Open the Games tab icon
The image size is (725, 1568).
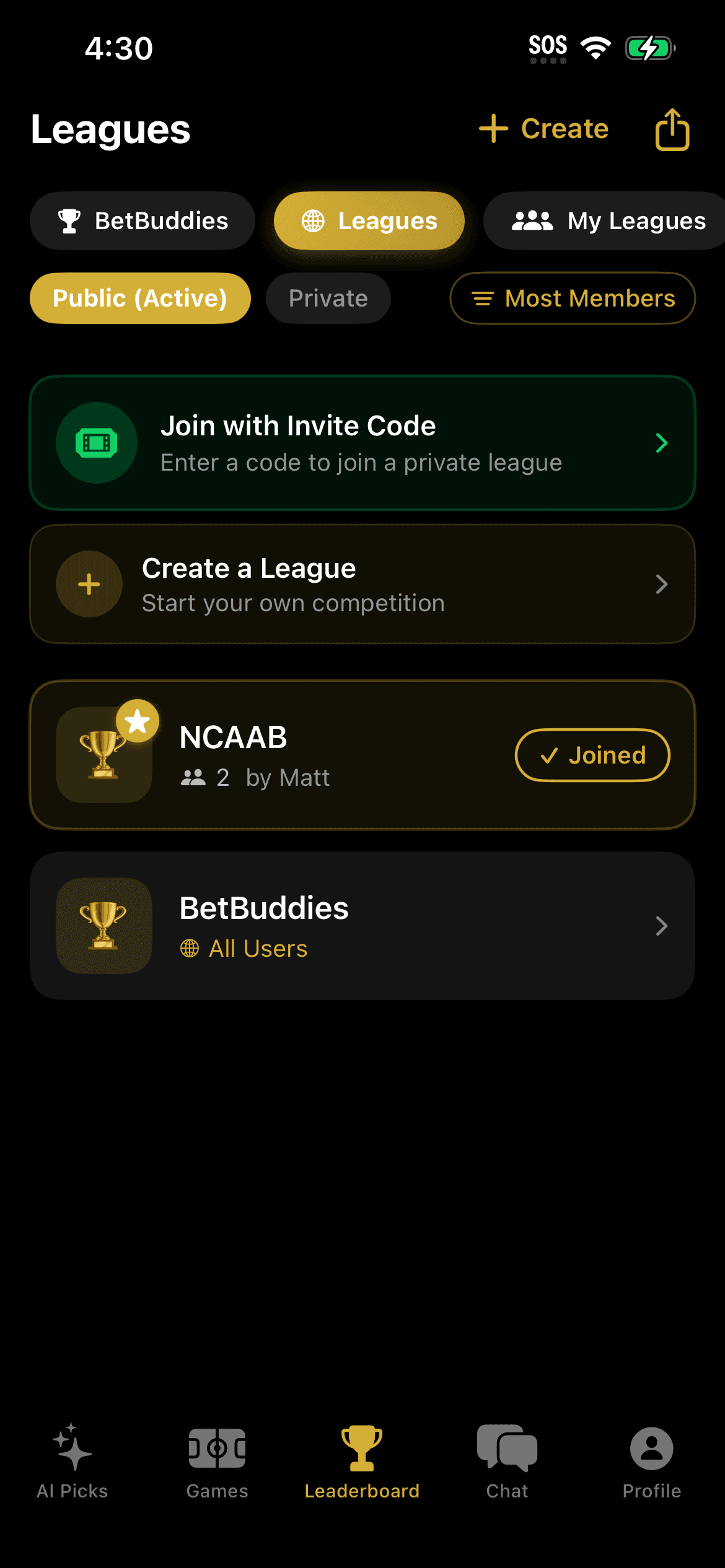pos(217,1449)
